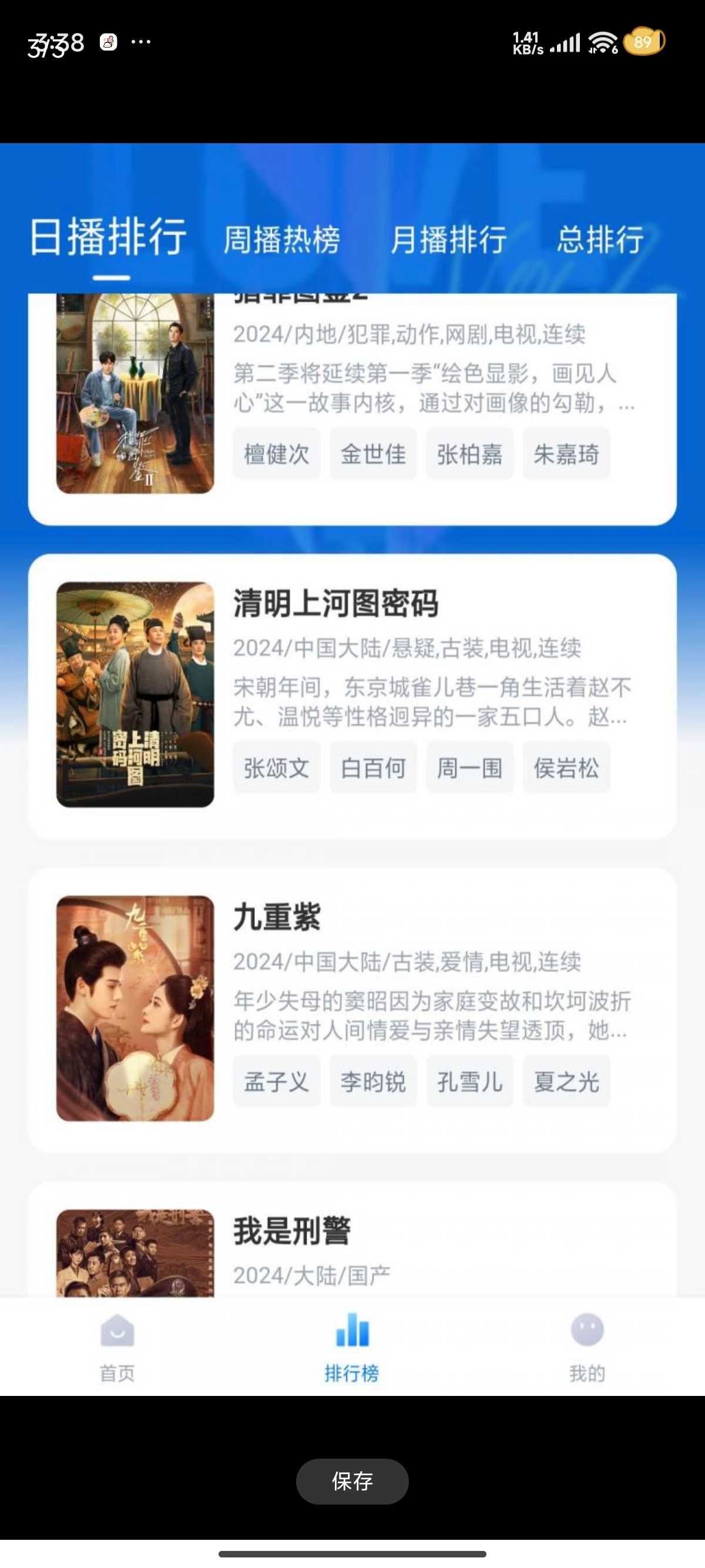Tap the 排行榜 bottom tab
705x1568 pixels.
pyautogui.click(x=352, y=1347)
